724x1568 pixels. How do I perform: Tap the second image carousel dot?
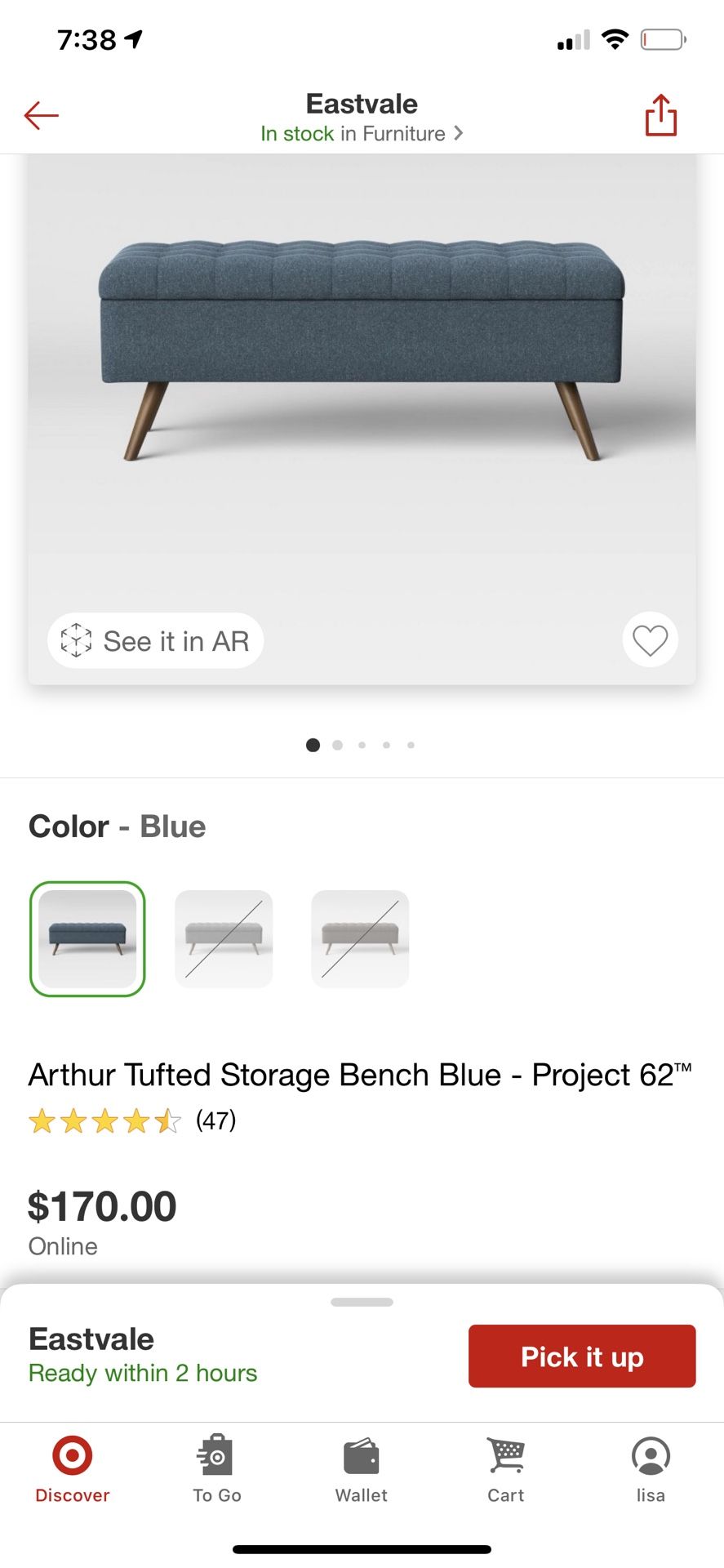pyautogui.click(x=337, y=744)
